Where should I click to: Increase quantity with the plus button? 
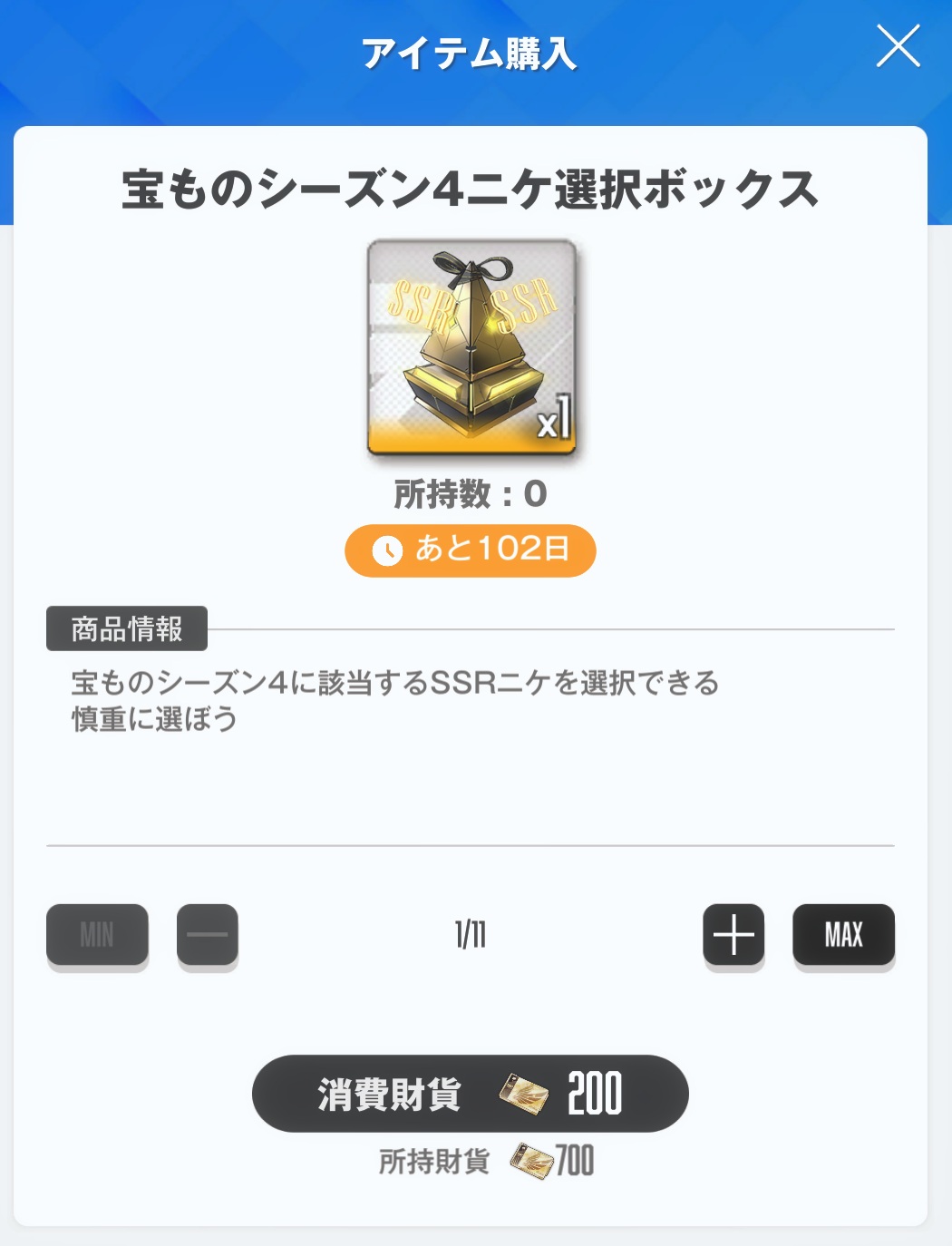733,935
